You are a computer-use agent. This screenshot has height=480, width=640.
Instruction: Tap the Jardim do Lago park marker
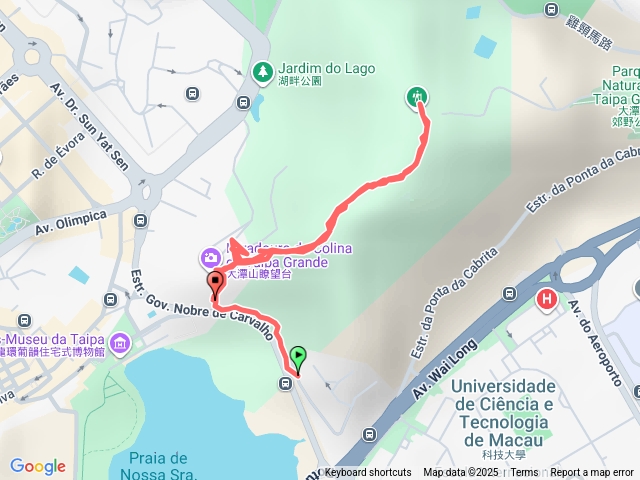point(262,71)
